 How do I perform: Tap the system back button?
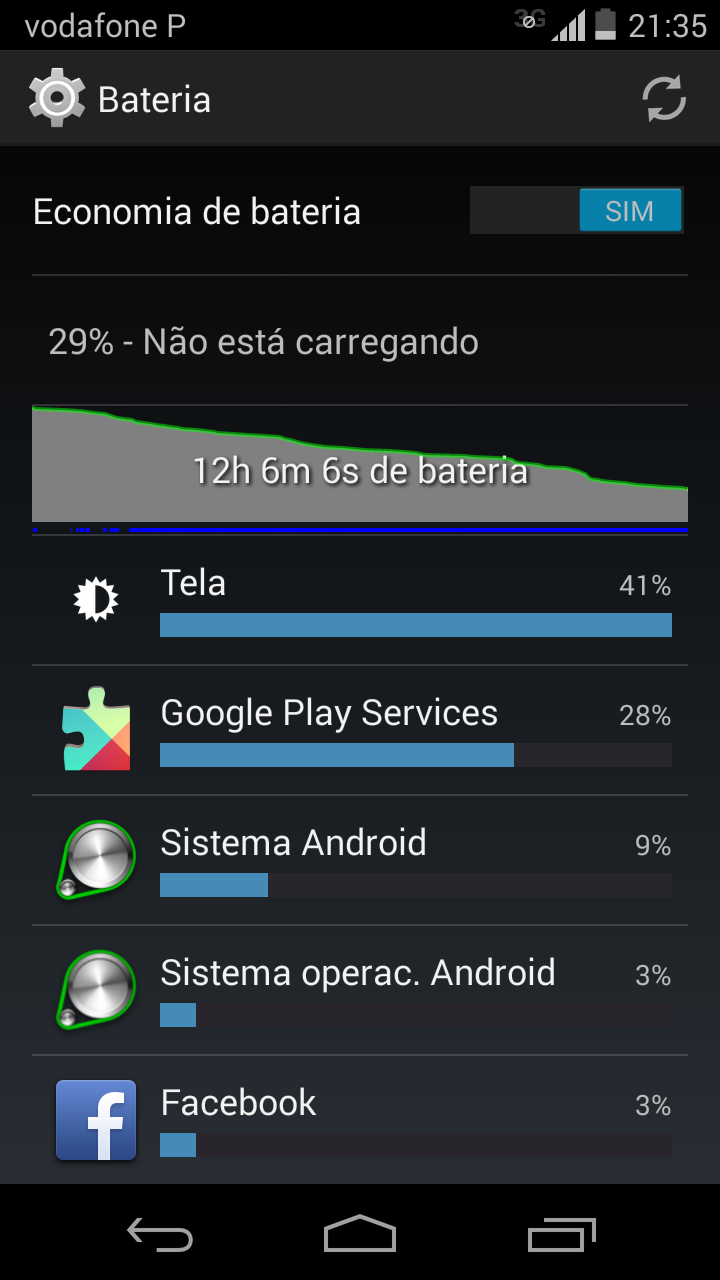[x=160, y=1233]
